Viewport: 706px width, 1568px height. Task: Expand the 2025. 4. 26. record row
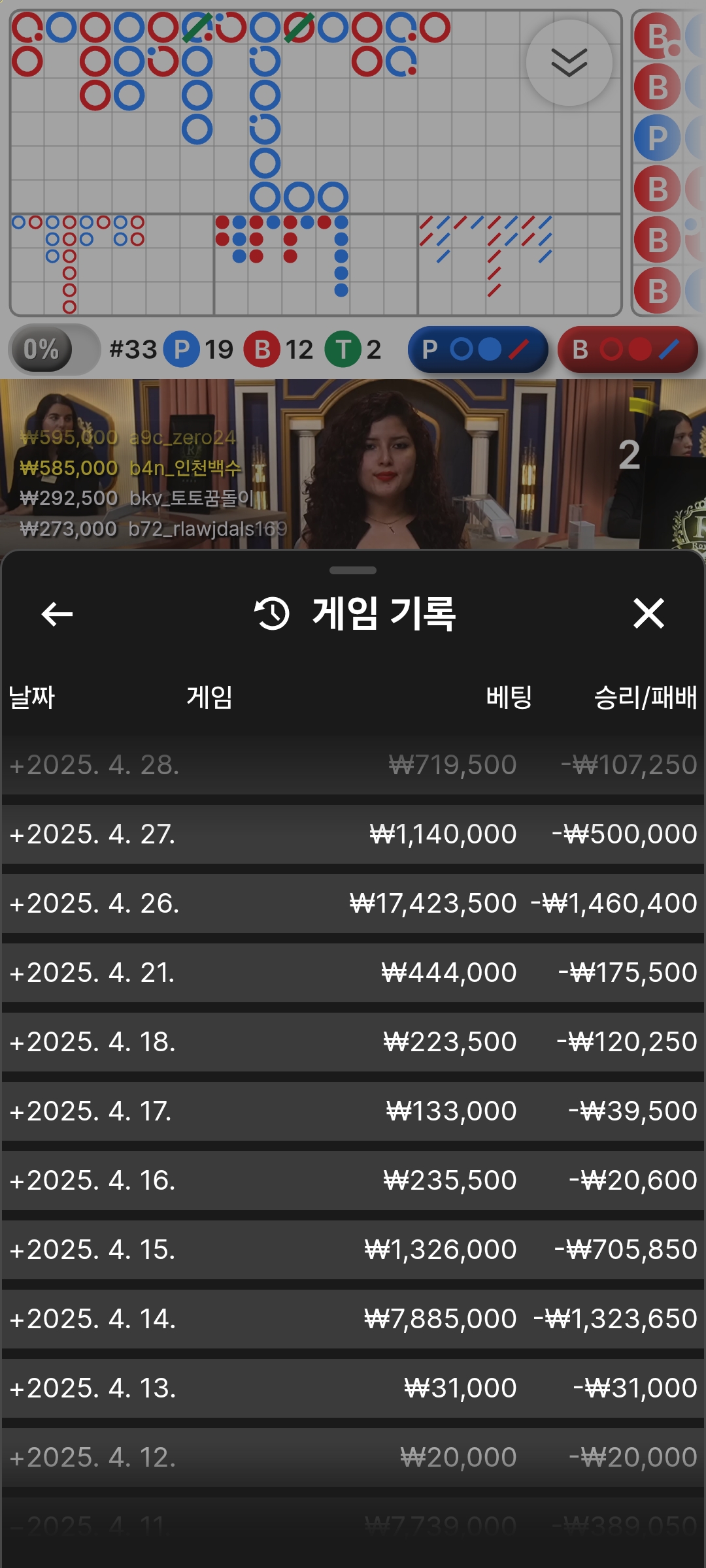tap(353, 904)
